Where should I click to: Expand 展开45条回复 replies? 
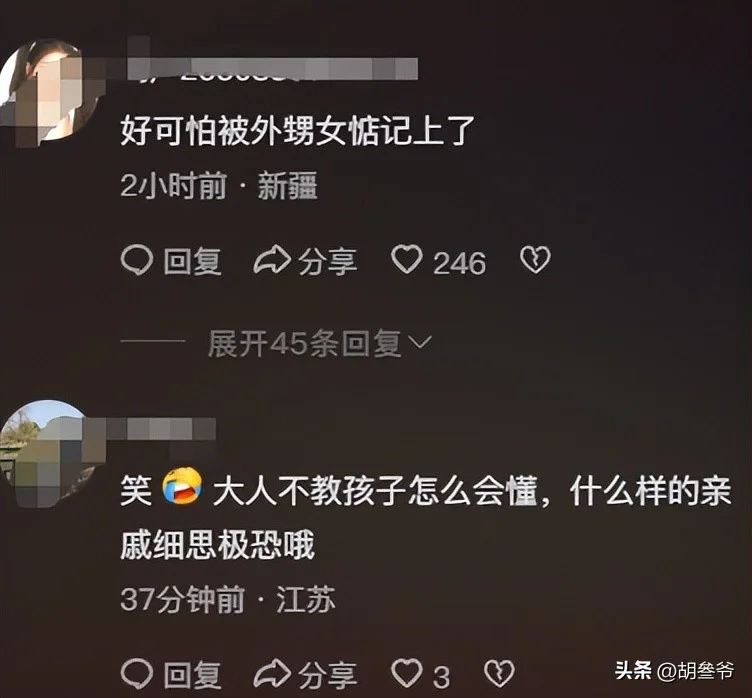point(319,344)
